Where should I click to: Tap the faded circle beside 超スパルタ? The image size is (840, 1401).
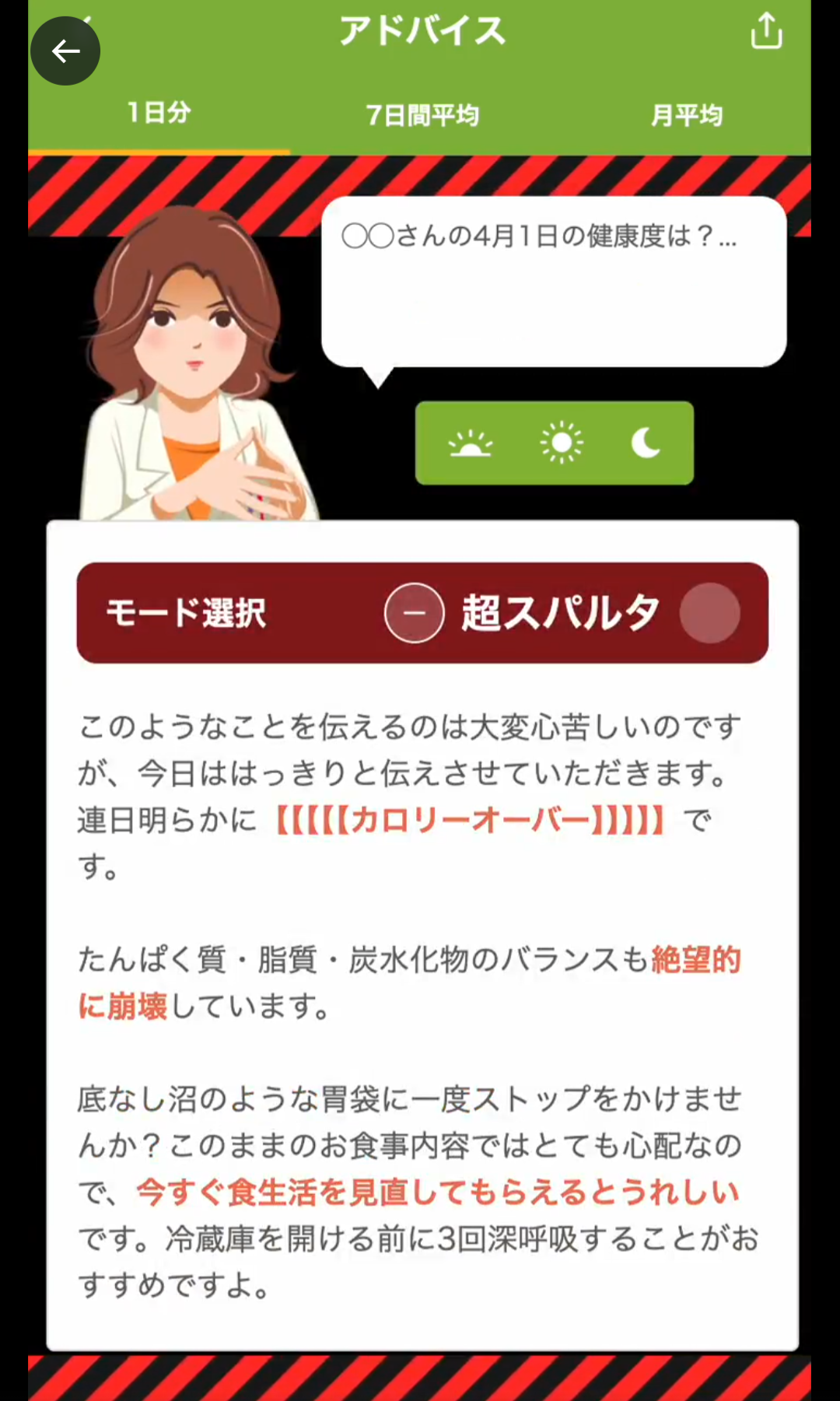(x=709, y=613)
